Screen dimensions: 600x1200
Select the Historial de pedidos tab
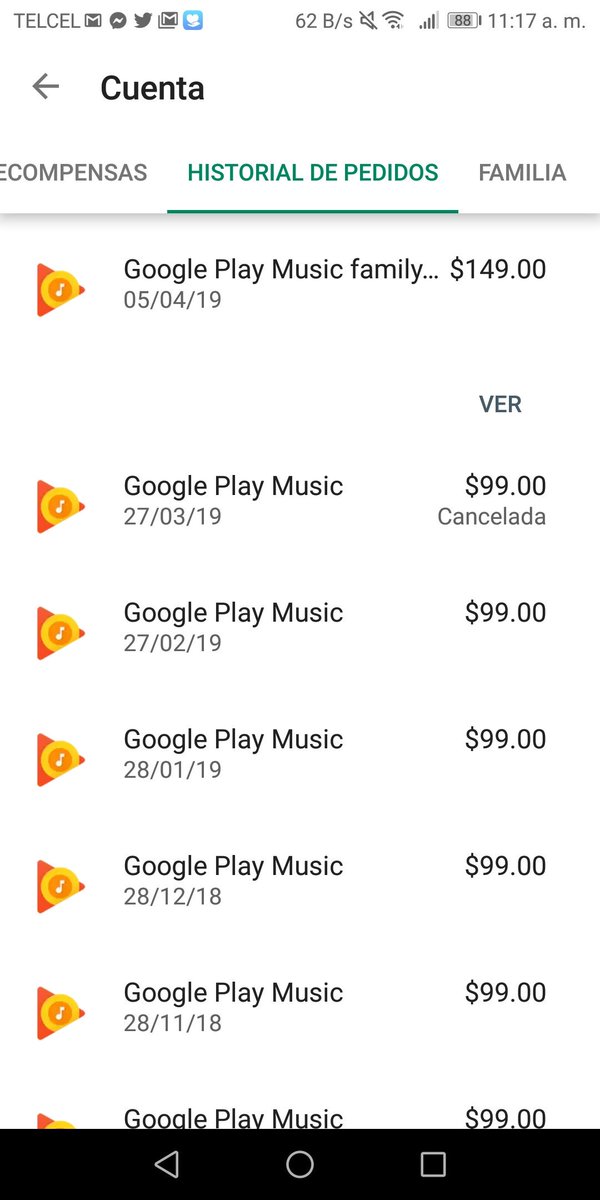(312, 173)
